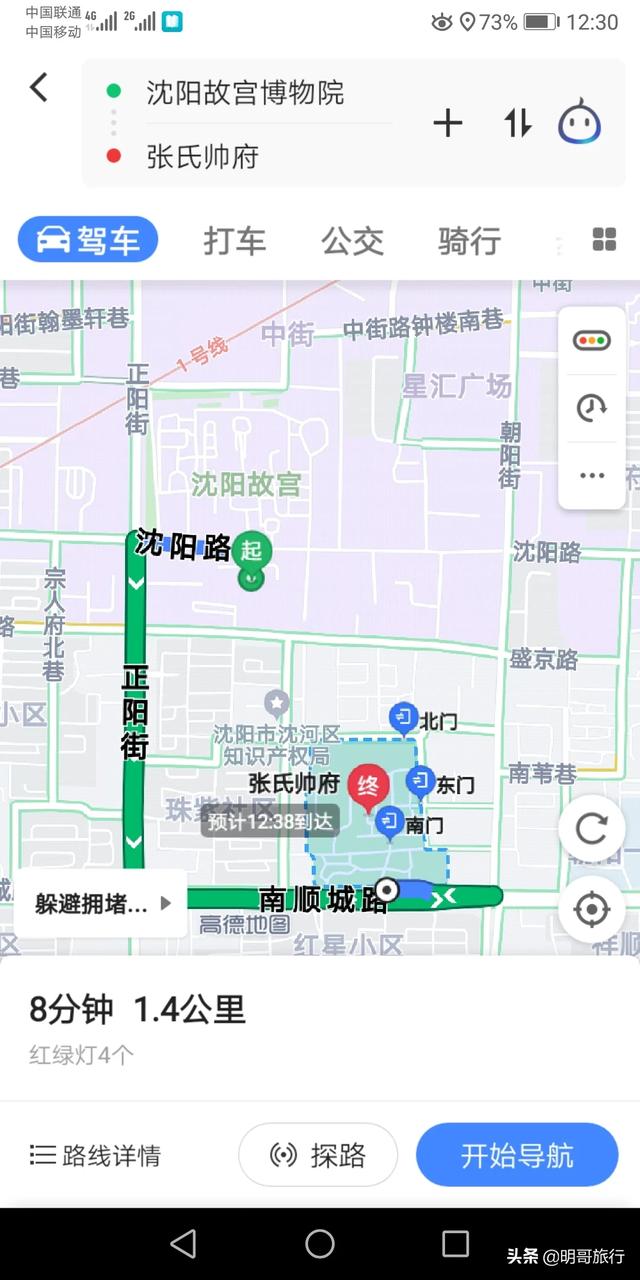Tap the 探路 explore route button

(318, 1156)
